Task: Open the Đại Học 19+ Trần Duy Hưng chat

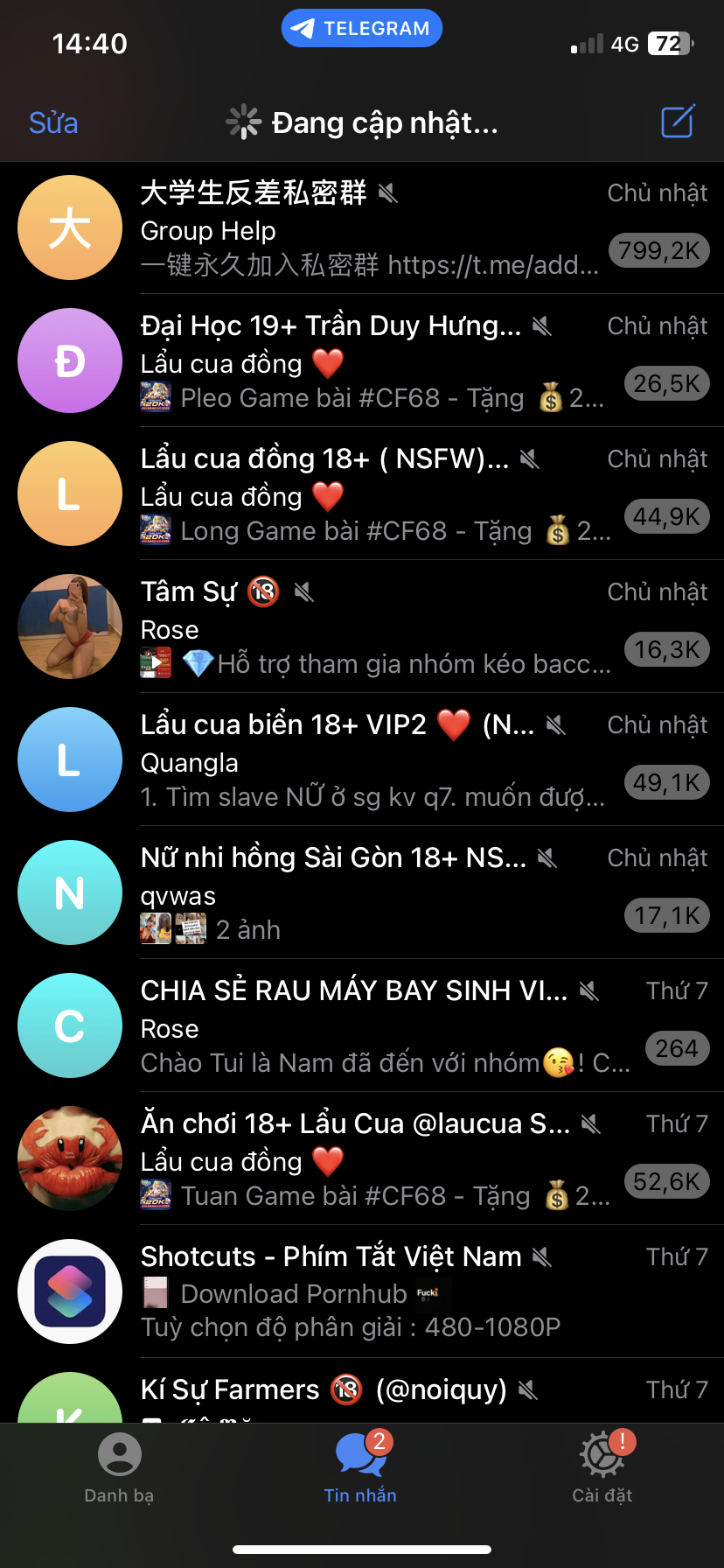Action: click(x=367, y=361)
